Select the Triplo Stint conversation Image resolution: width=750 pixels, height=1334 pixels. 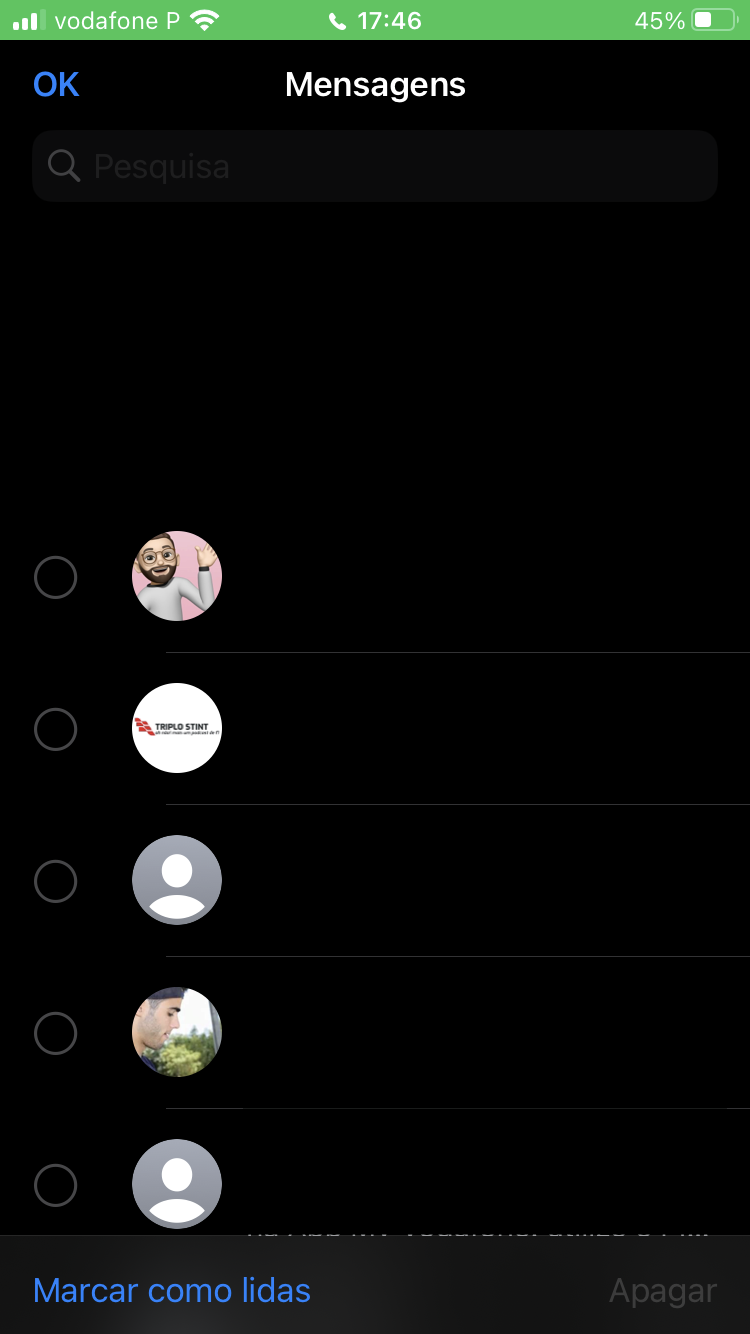click(56, 730)
